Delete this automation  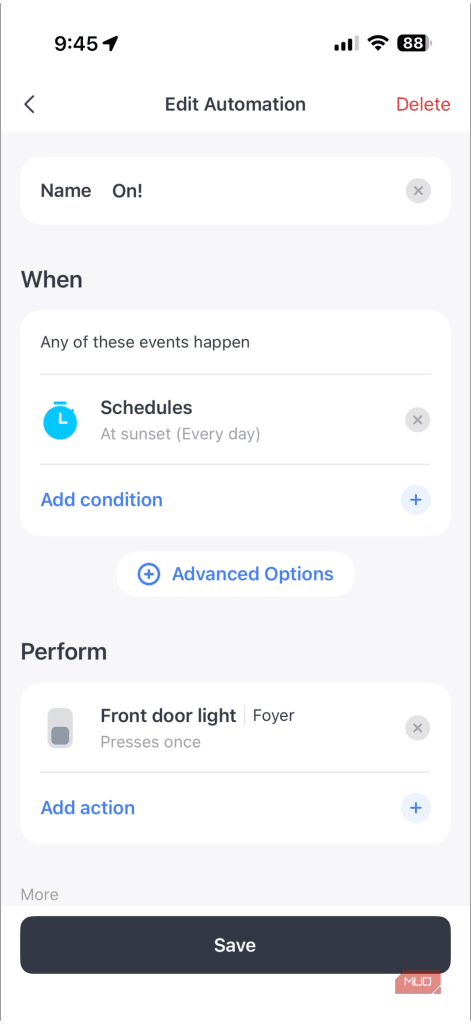pos(423,104)
